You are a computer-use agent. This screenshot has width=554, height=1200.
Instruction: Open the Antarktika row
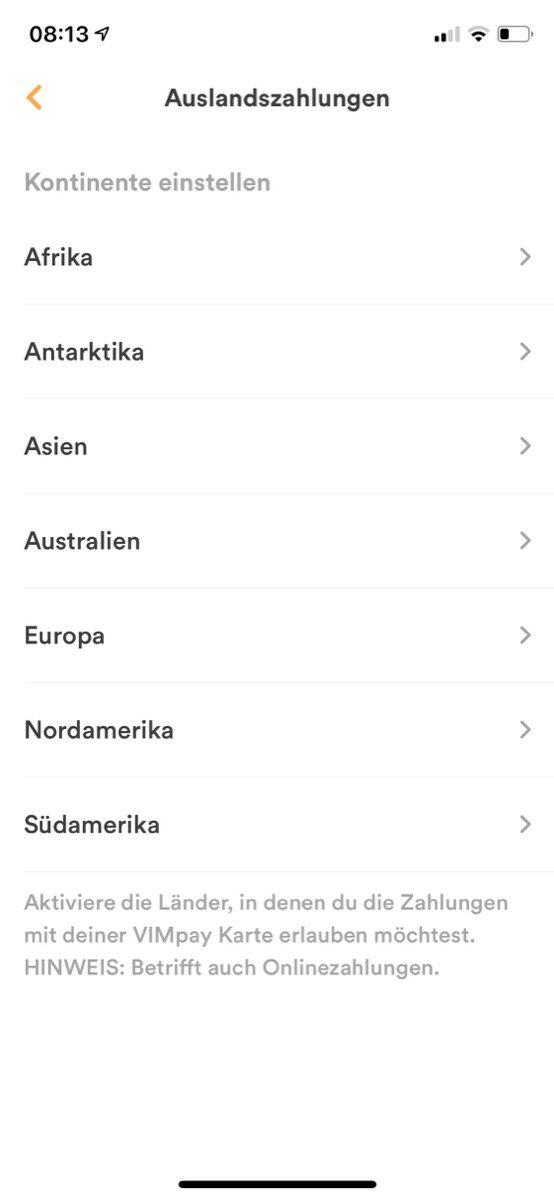277,352
